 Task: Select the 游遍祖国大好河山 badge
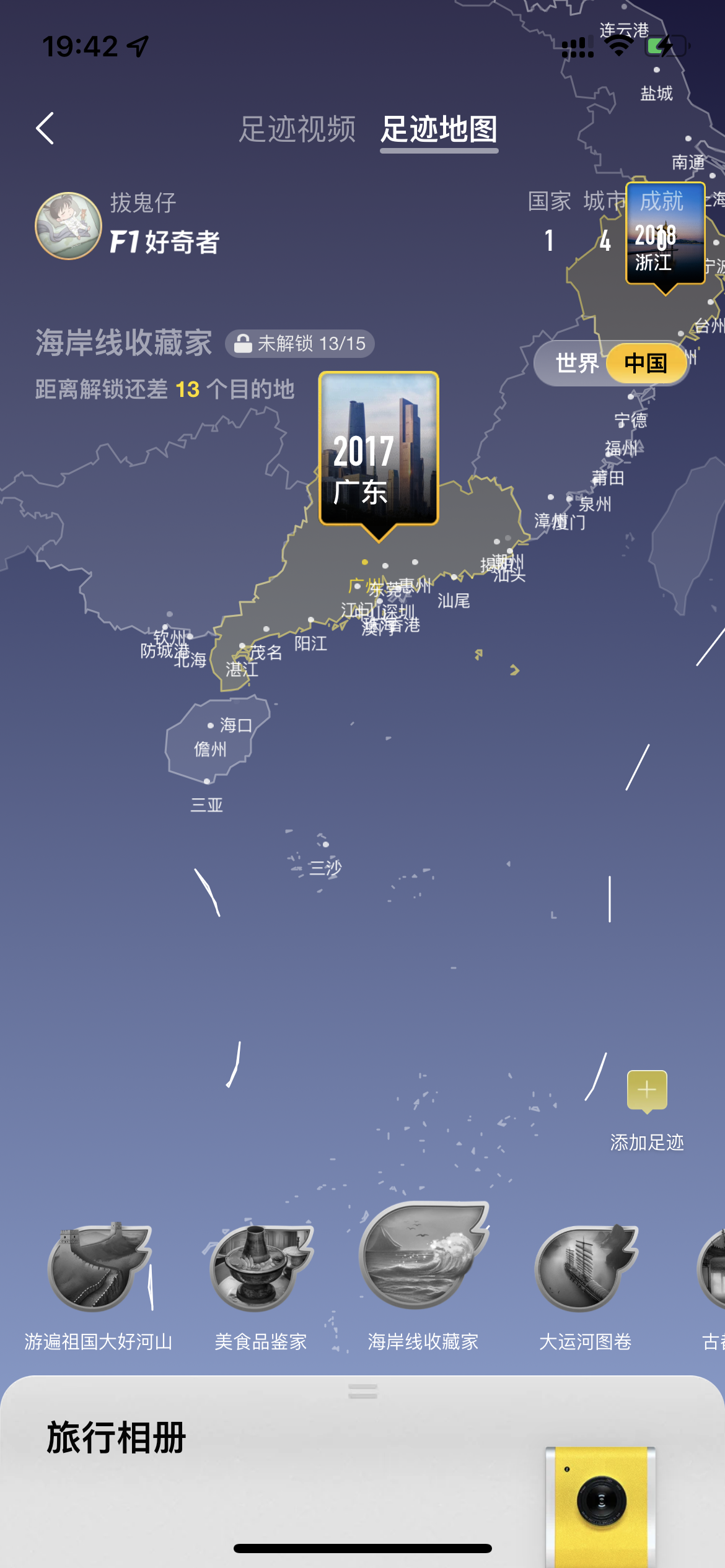[x=99, y=1270]
